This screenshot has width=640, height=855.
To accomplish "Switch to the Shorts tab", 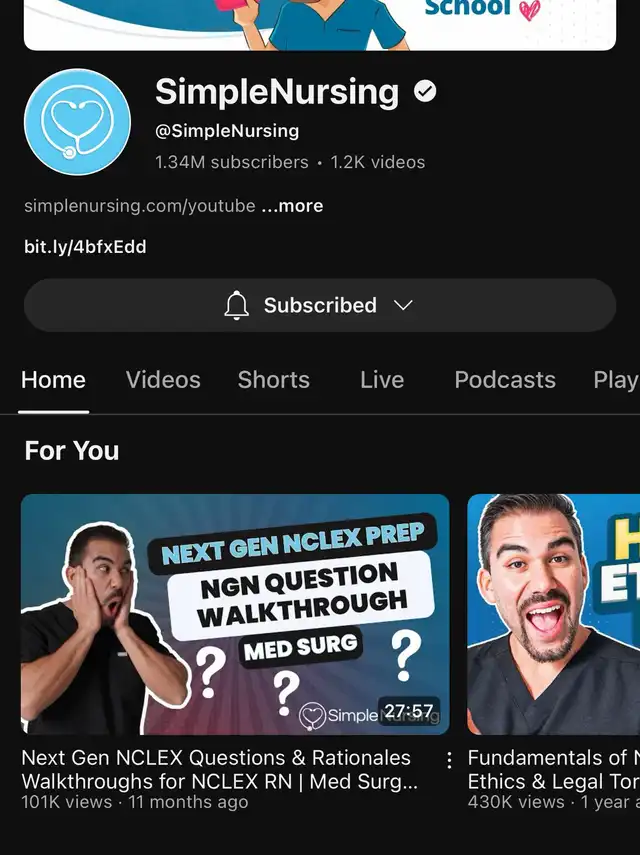I will 273,380.
